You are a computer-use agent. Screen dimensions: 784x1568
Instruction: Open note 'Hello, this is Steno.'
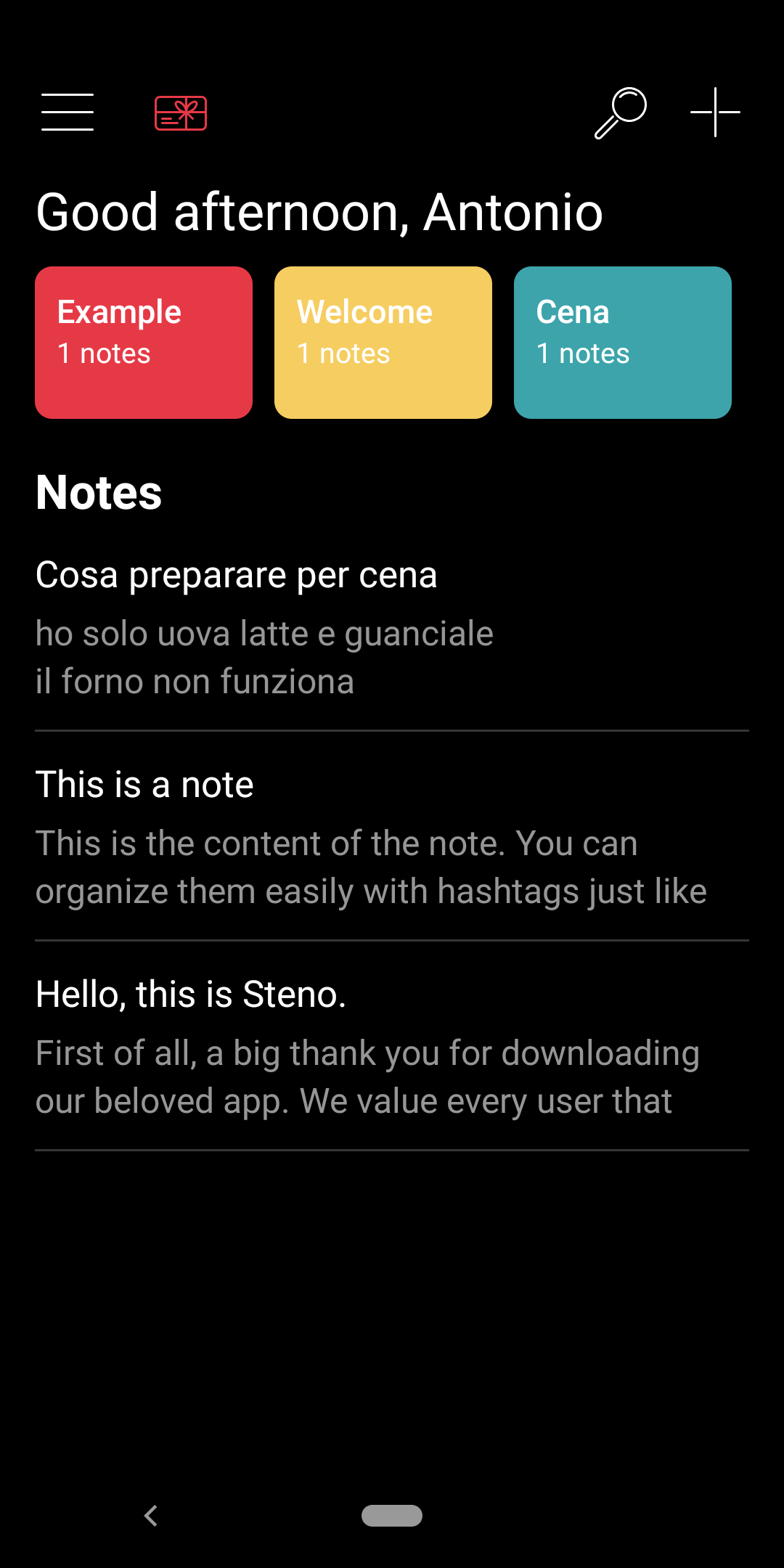[x=392, y=1046]
